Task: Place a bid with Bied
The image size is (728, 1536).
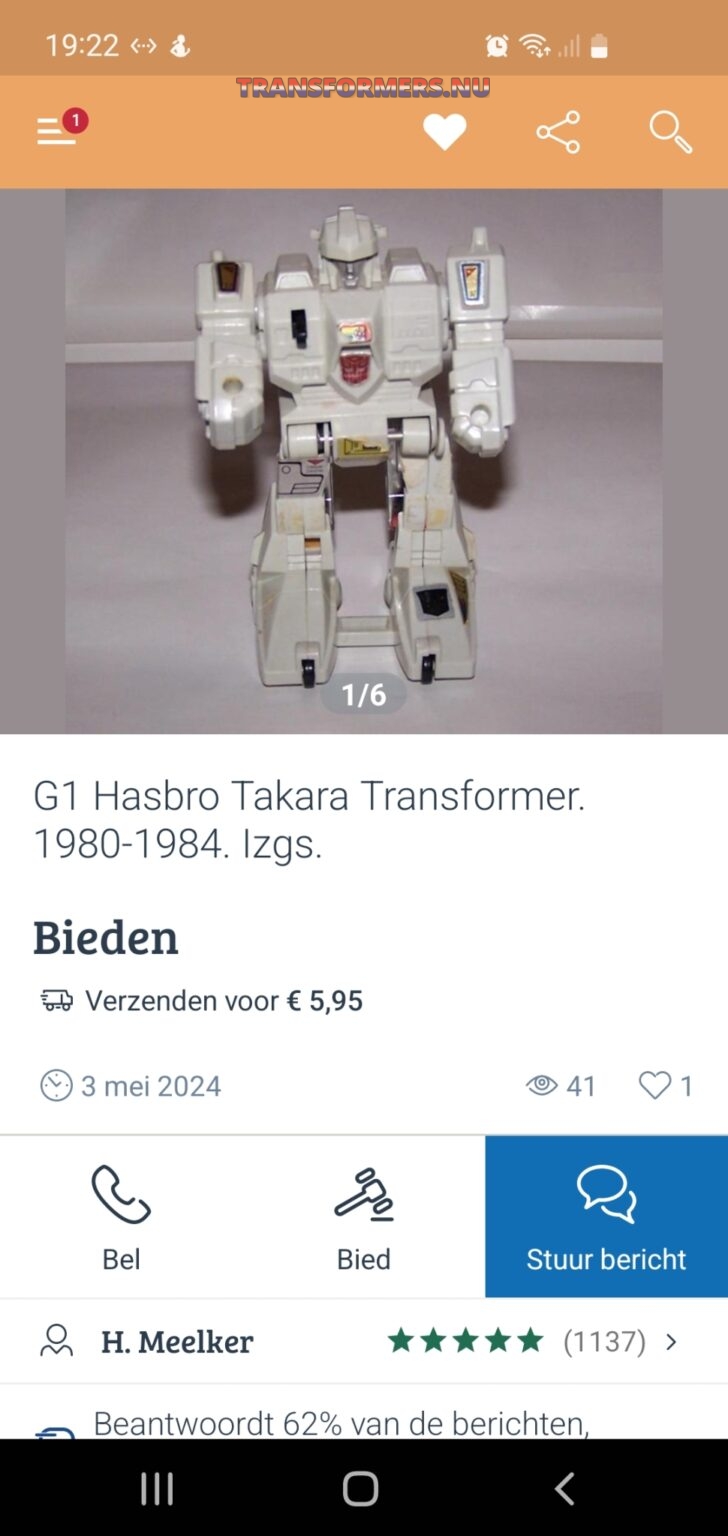Action: coord(363,1216)
